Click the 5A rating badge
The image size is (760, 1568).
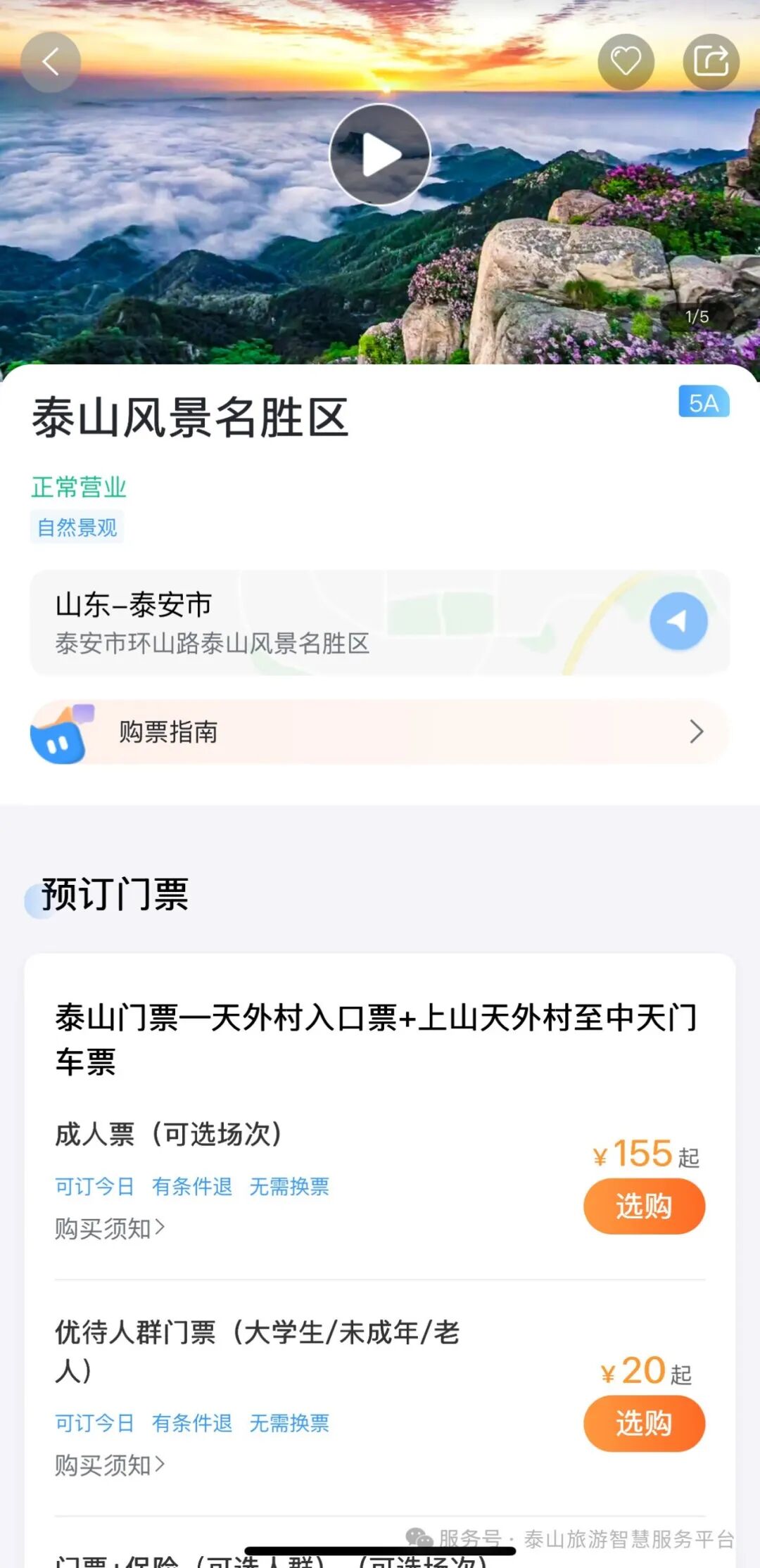point(704,401)
